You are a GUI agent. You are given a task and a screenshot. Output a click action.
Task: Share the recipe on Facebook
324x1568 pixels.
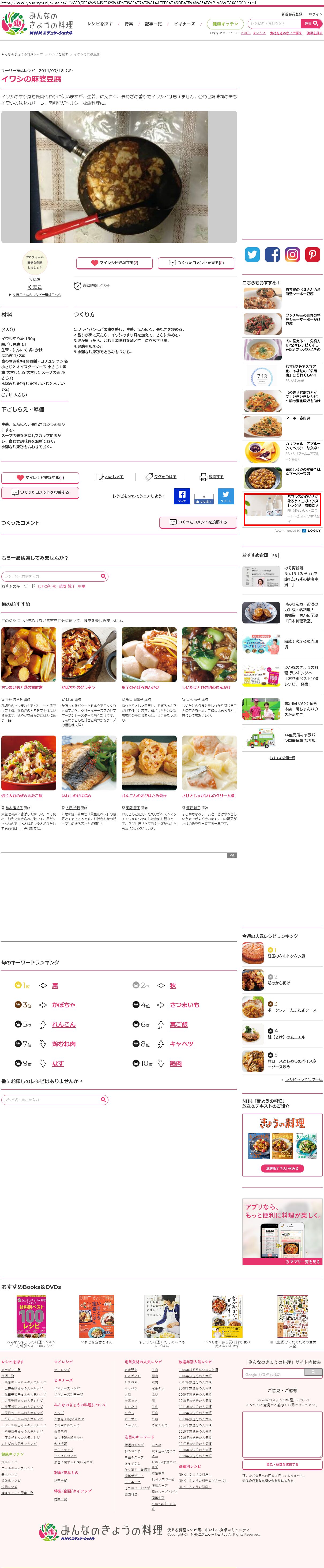tap(182, 496)
